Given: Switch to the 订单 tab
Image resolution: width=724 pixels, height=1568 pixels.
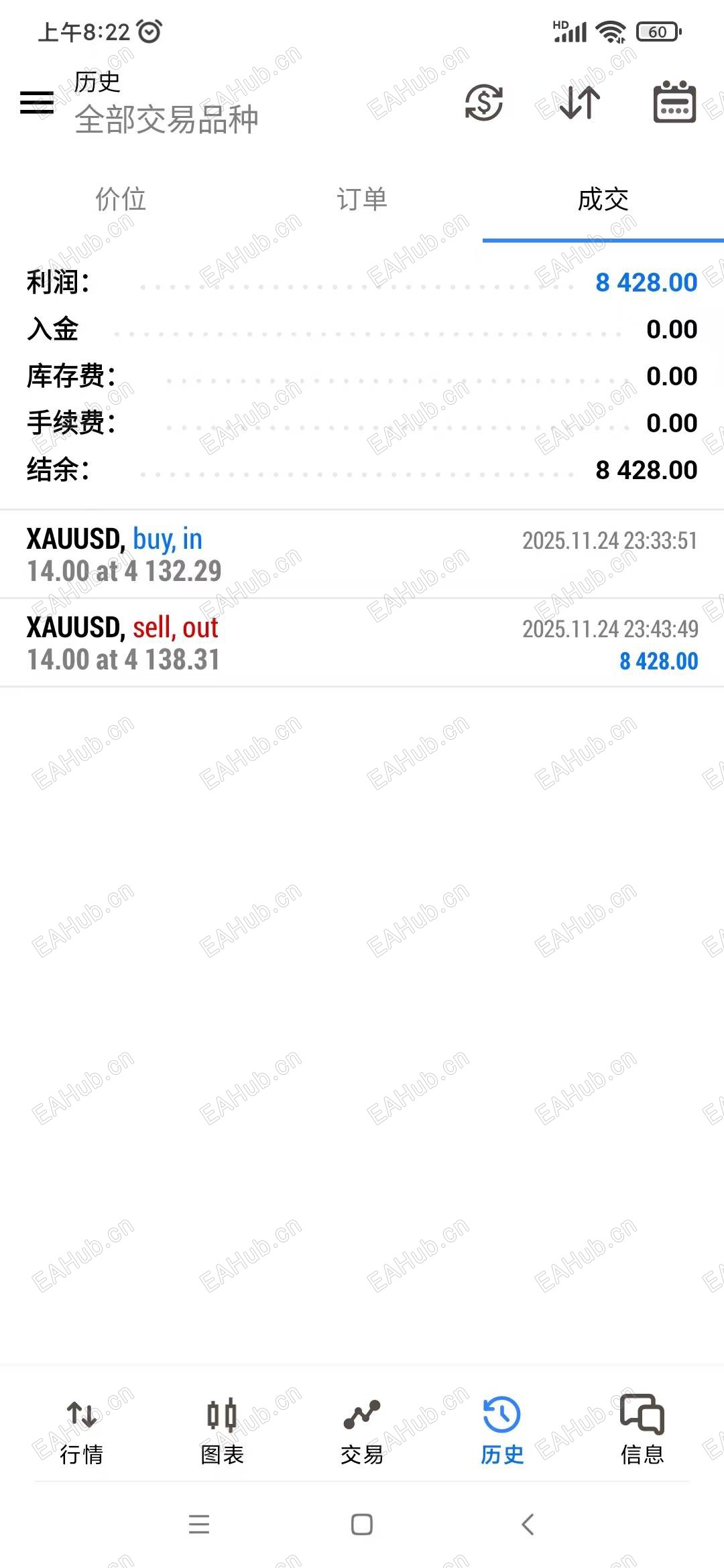Looking at the screenshot, I should click(362, 200).
